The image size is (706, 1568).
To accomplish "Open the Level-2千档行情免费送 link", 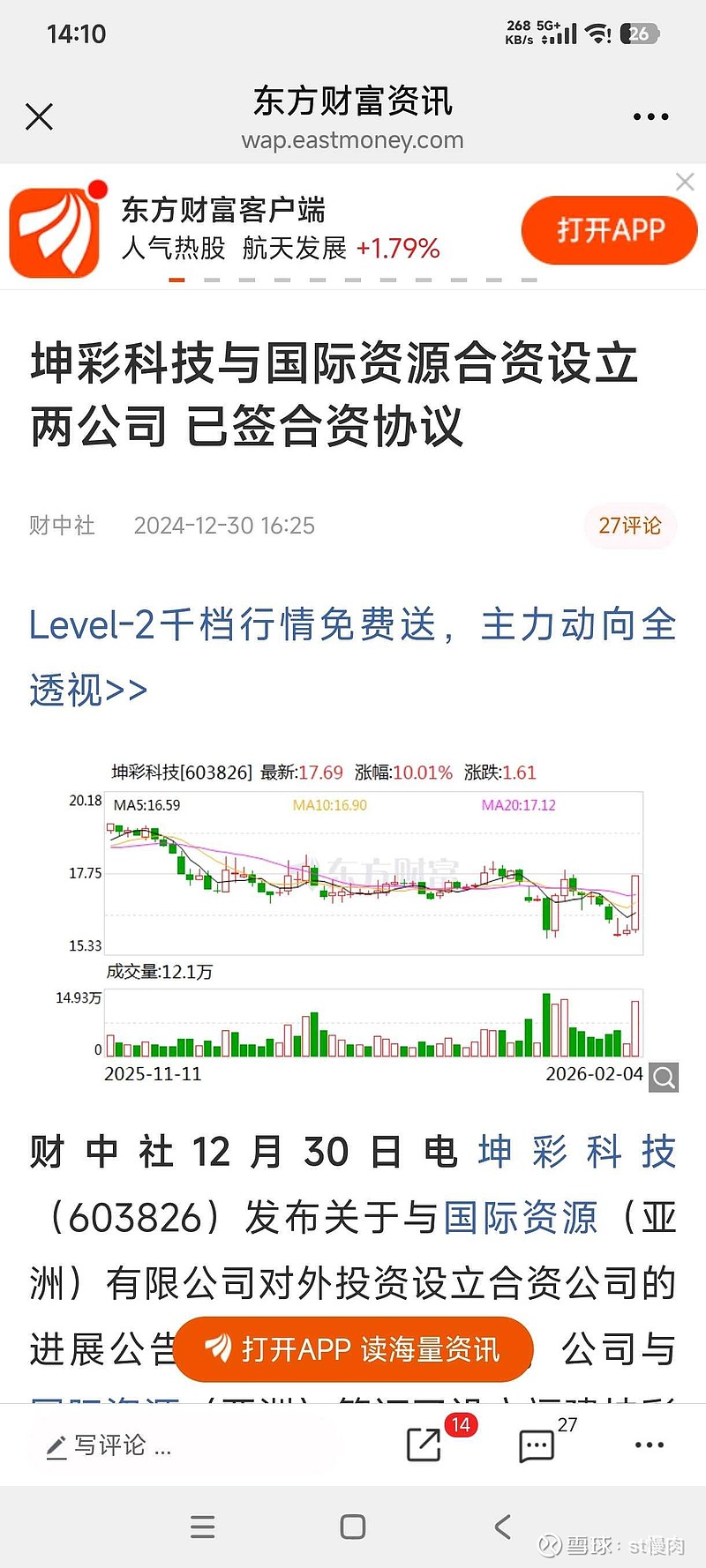I will [351, 626].
